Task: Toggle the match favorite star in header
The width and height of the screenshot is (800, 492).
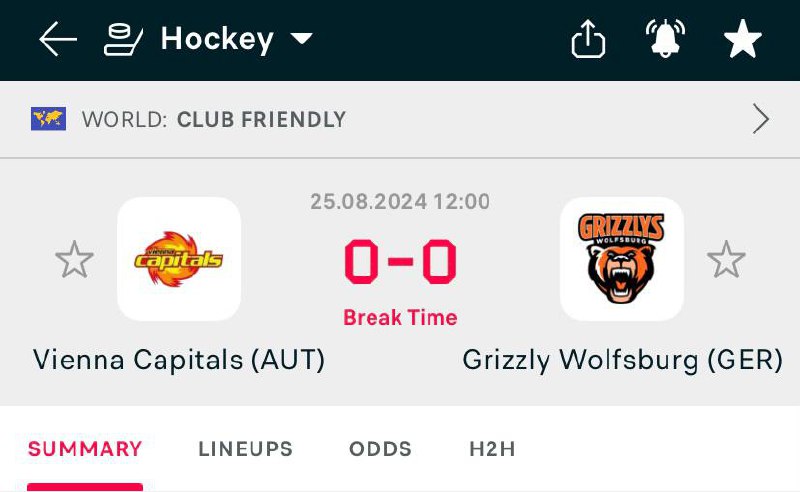Action: [x=743, y=40]
